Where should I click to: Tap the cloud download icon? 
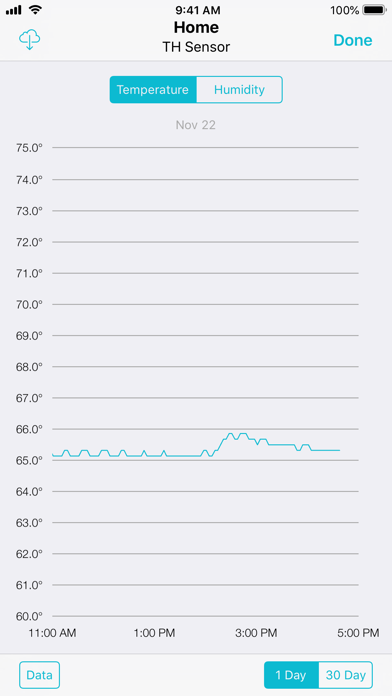click(x=30, y=40)
